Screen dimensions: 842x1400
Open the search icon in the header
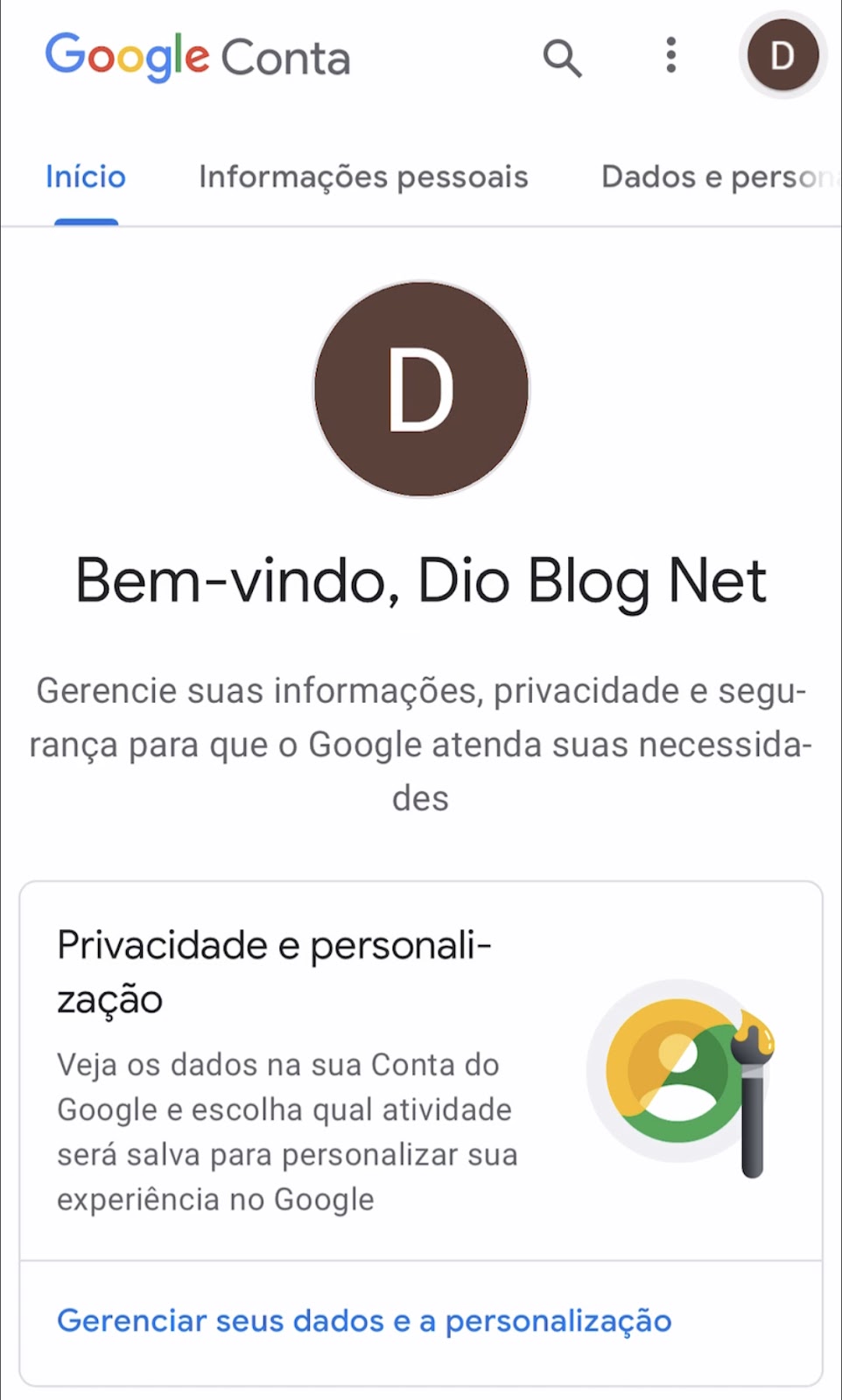coord(562,58)
